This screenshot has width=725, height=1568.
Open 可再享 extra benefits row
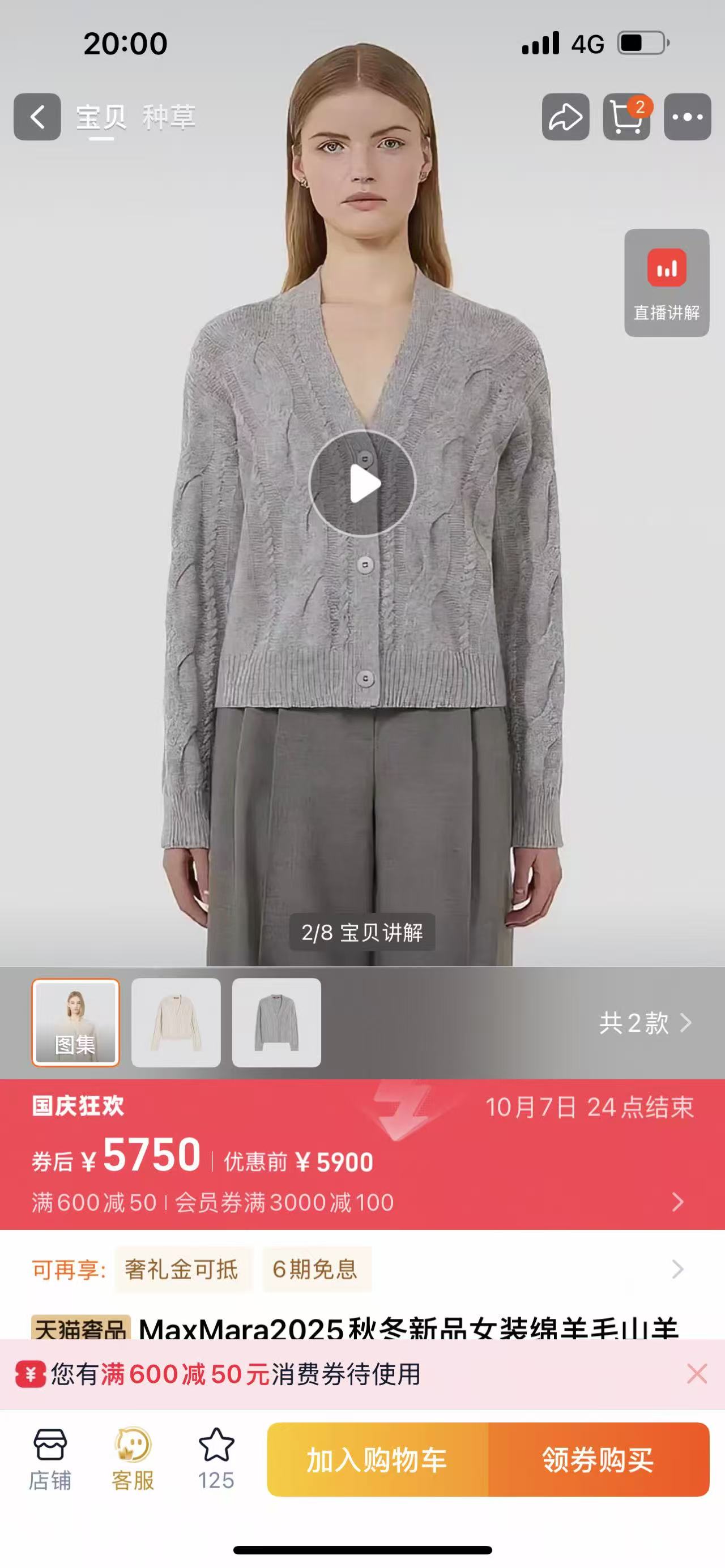point(677,1269)
